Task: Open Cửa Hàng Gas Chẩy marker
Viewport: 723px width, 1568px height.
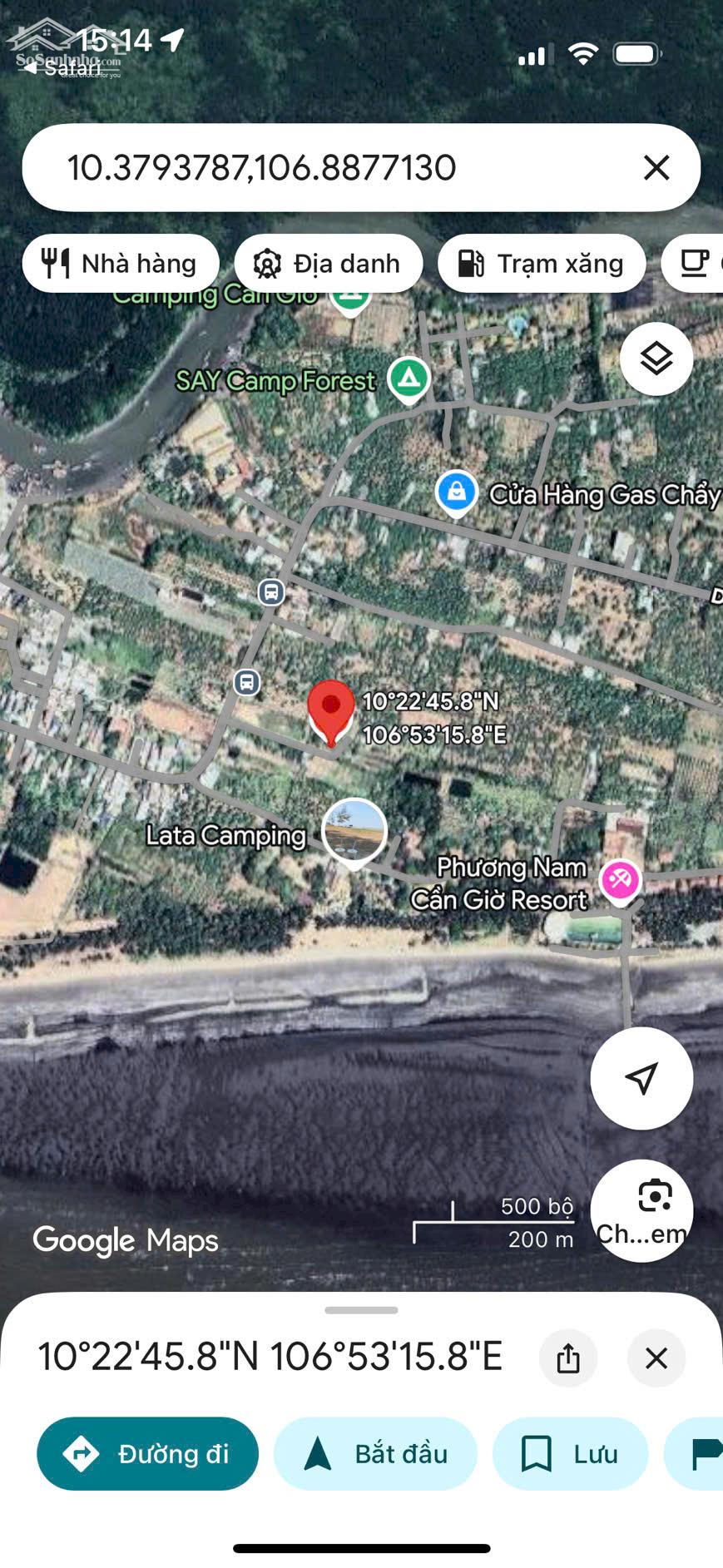Action: click(x=457, y=492)
